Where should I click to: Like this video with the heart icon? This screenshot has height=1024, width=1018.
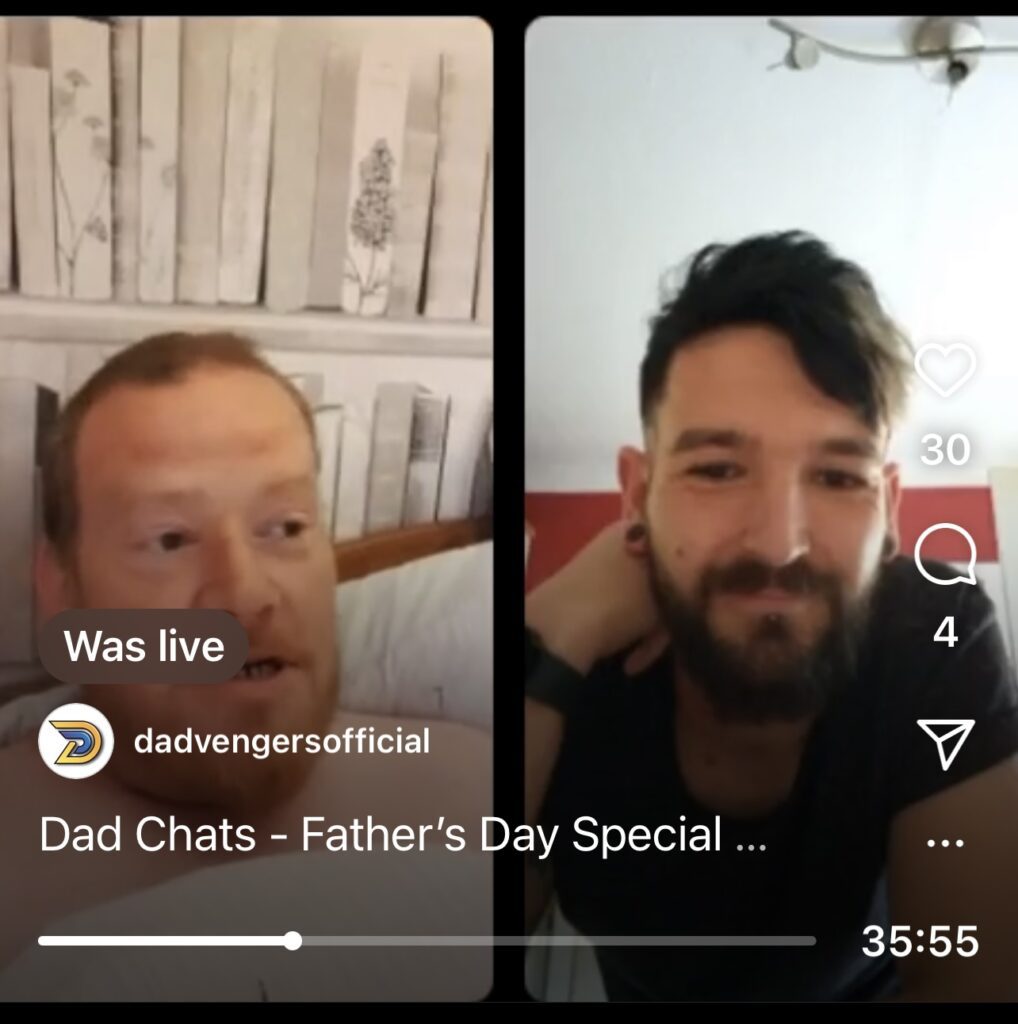944,370
